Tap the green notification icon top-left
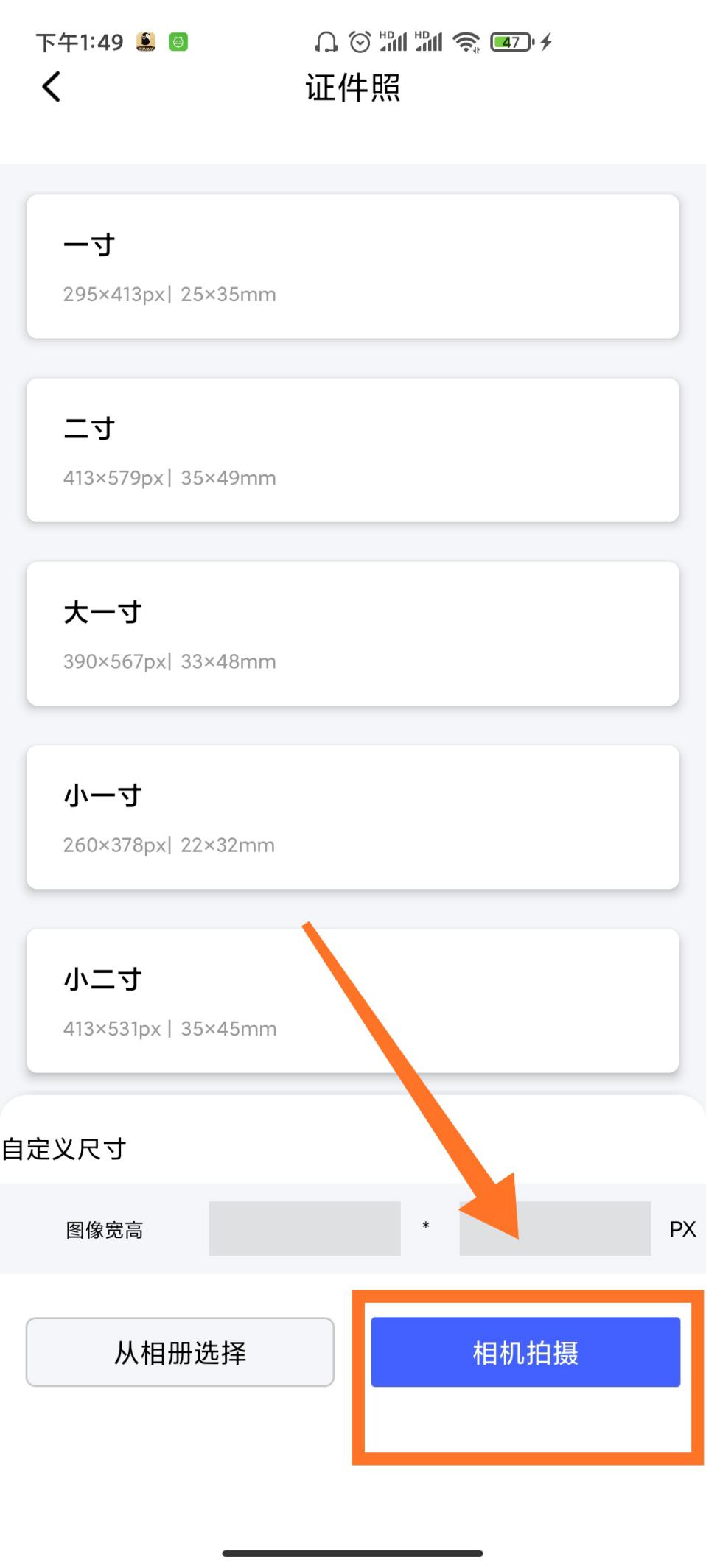This screenshot has width=706, height=1568. click(178, 41)
